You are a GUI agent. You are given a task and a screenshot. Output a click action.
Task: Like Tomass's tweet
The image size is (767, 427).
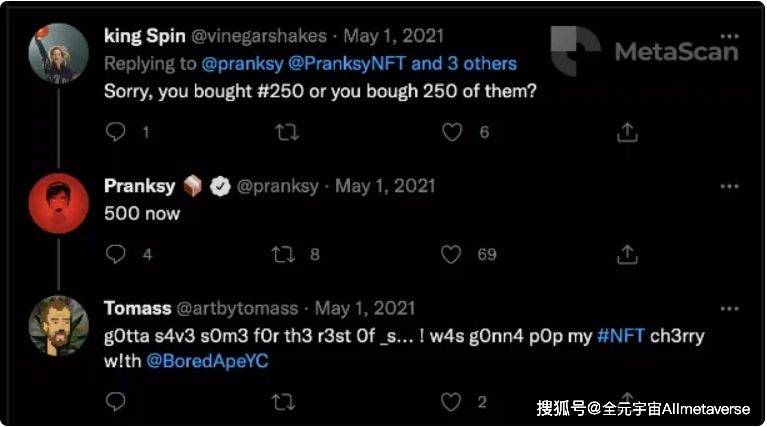tap(451, 401)
